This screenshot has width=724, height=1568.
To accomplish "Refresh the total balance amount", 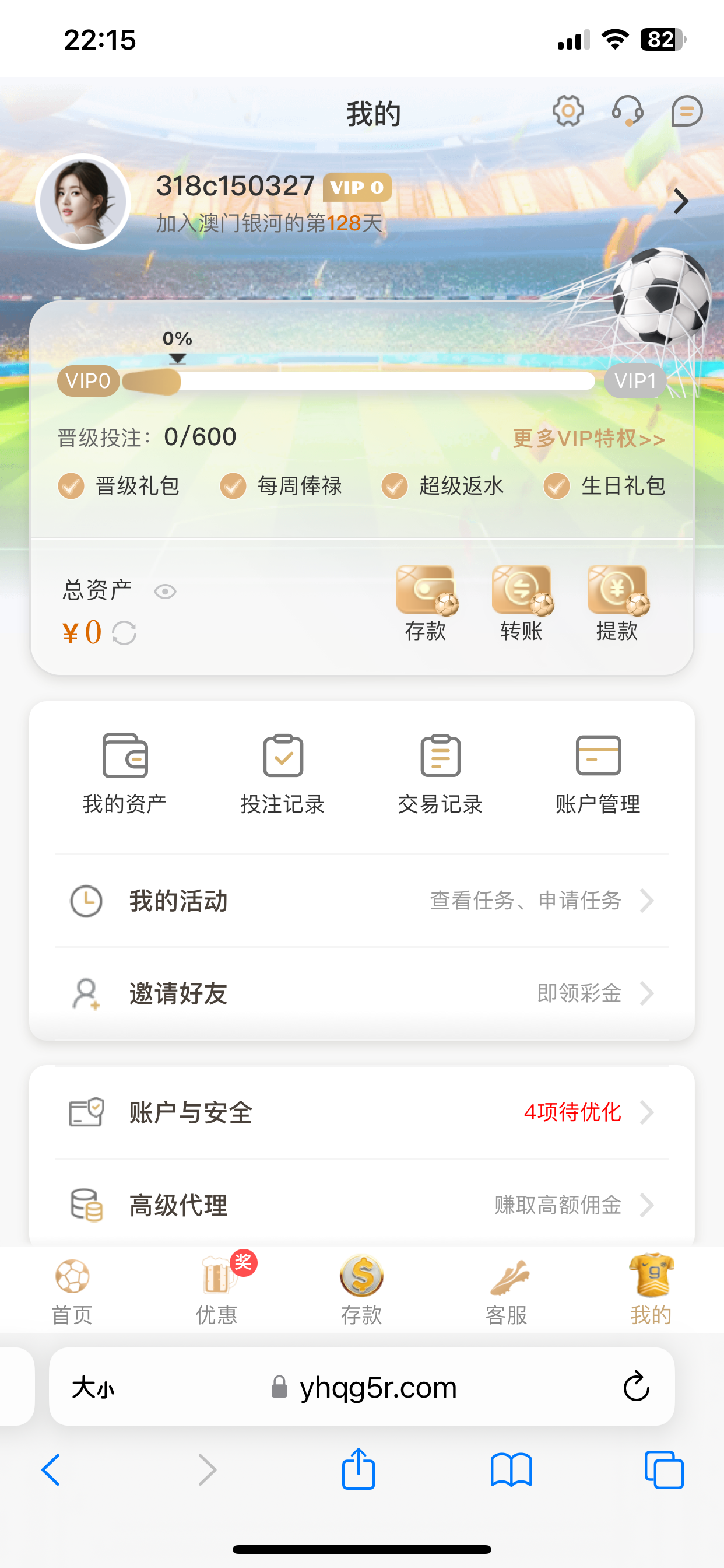I will tap(124, 633).
